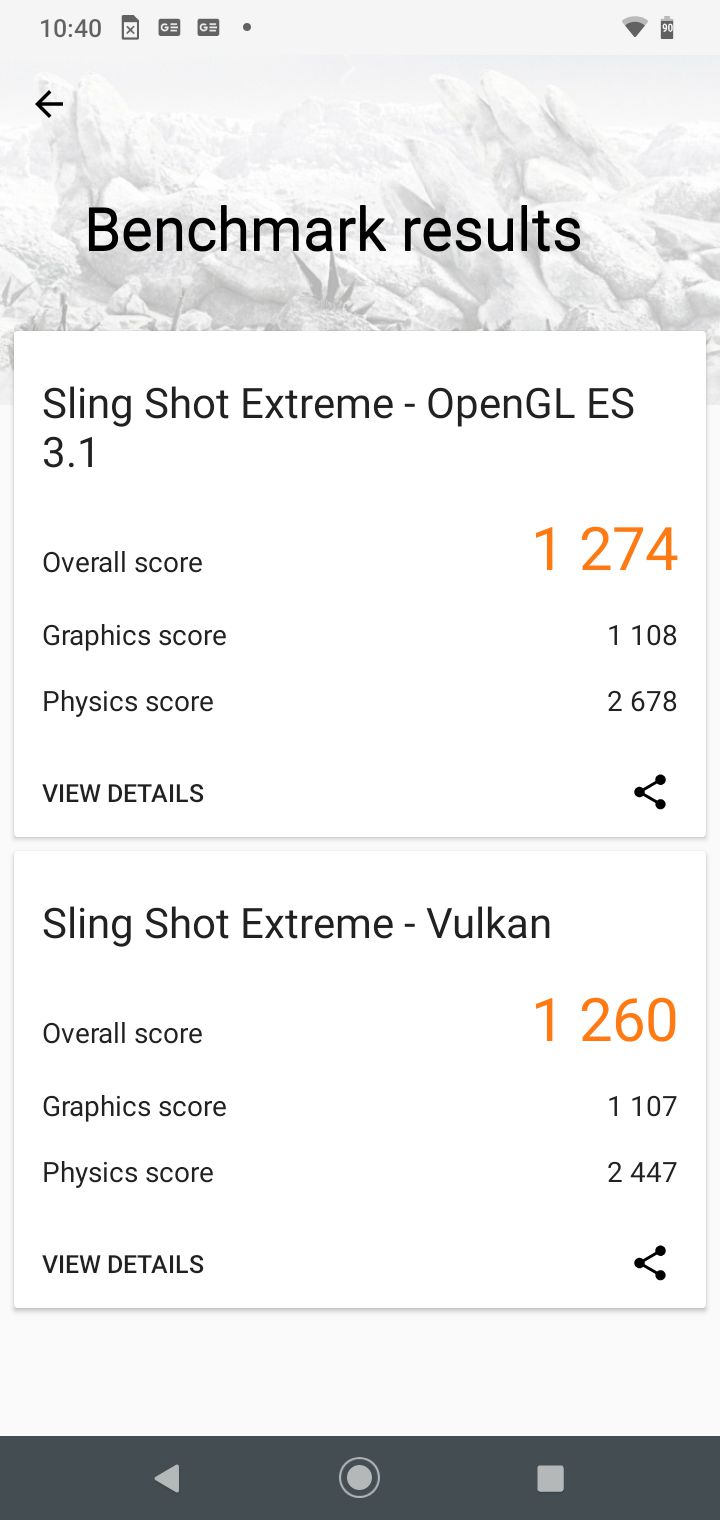Screen dimensions: 720x1520
Task: Share the OpenGL ES 3.1 benchmark result
Action: (x=650, y=792)
